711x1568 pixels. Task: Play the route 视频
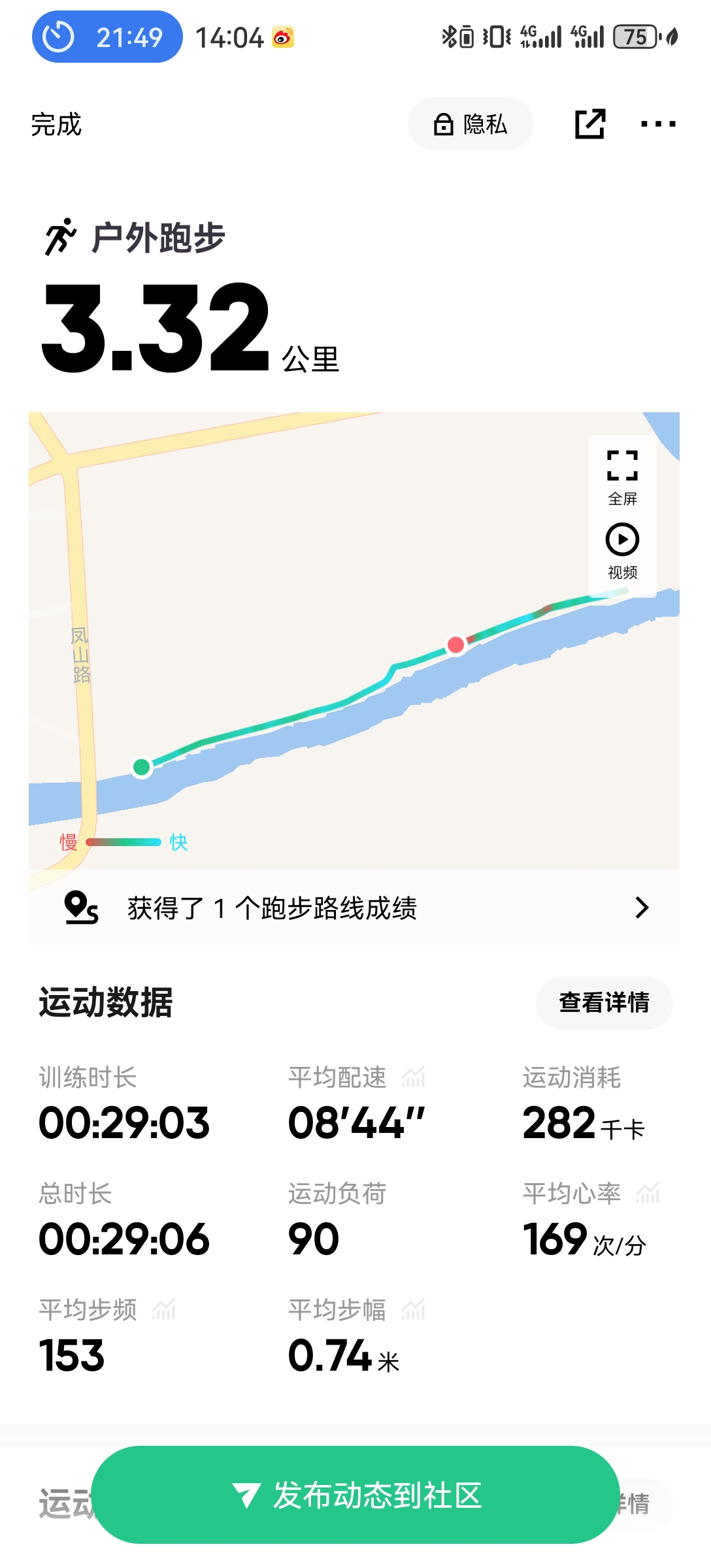tap(622, 551)
